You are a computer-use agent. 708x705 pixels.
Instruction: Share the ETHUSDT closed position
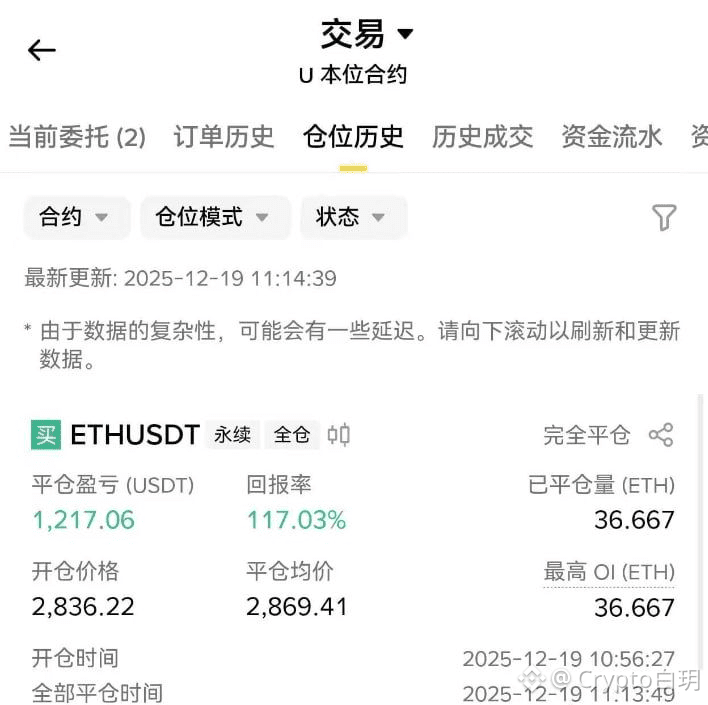point(661,435)
